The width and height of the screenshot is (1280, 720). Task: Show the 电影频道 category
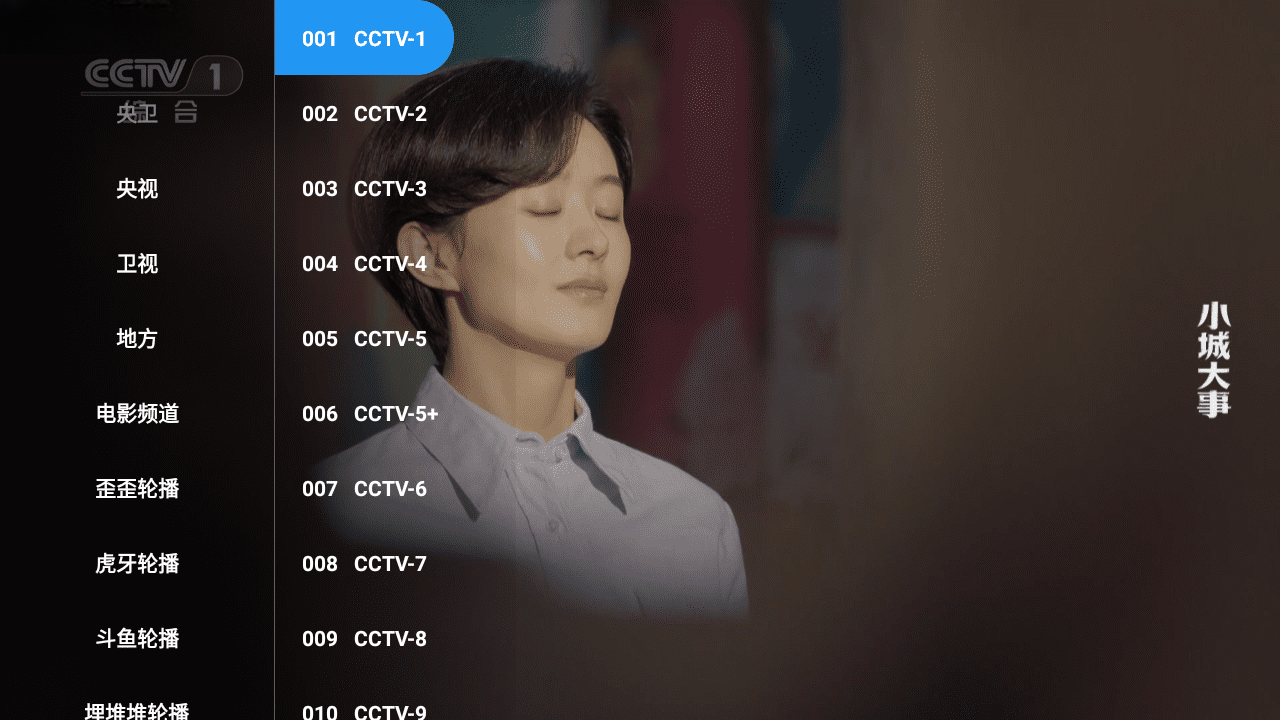[137, 414]
